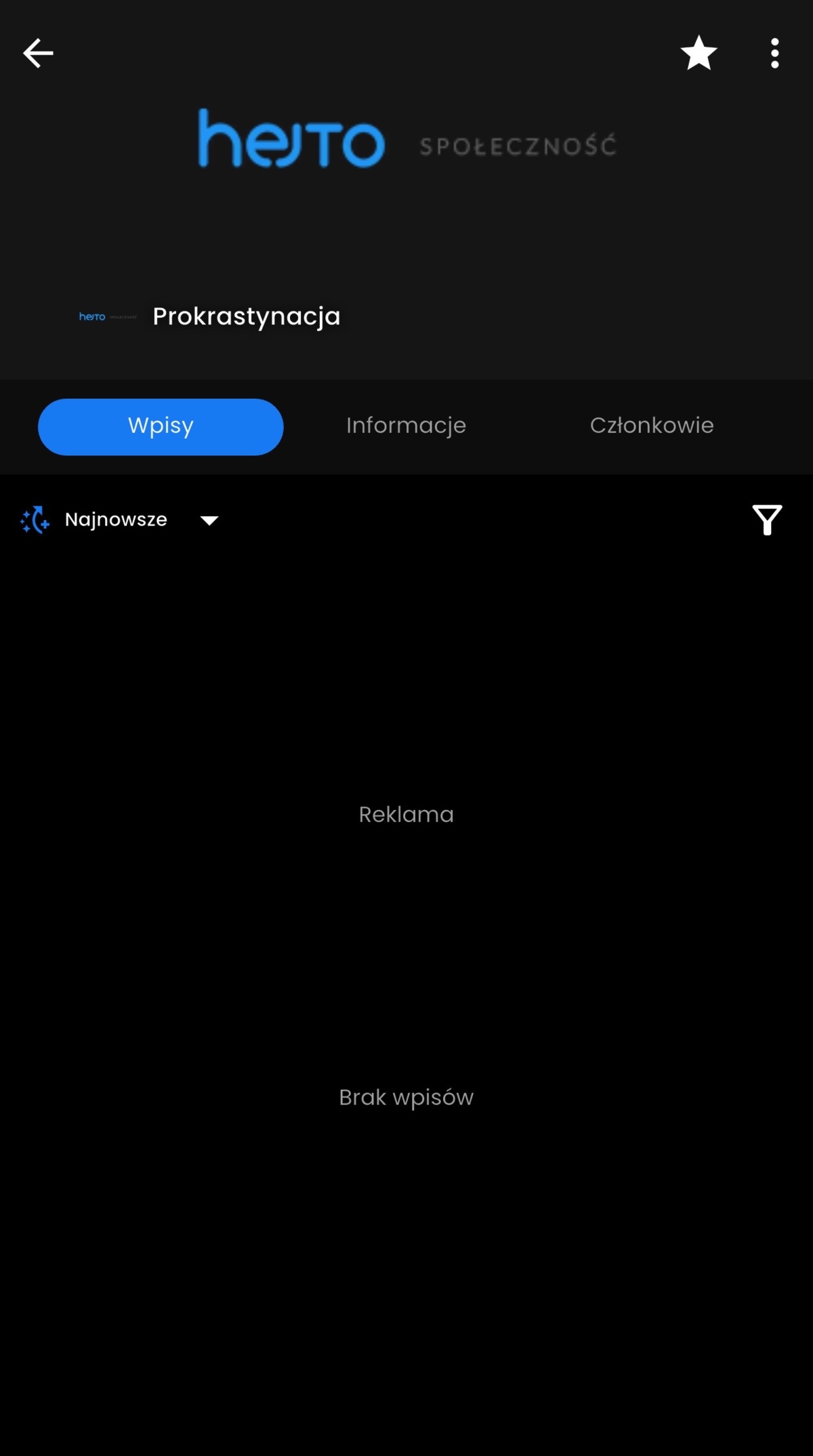
Task: Go back using the arrow icon
Action: coord(38,53)
